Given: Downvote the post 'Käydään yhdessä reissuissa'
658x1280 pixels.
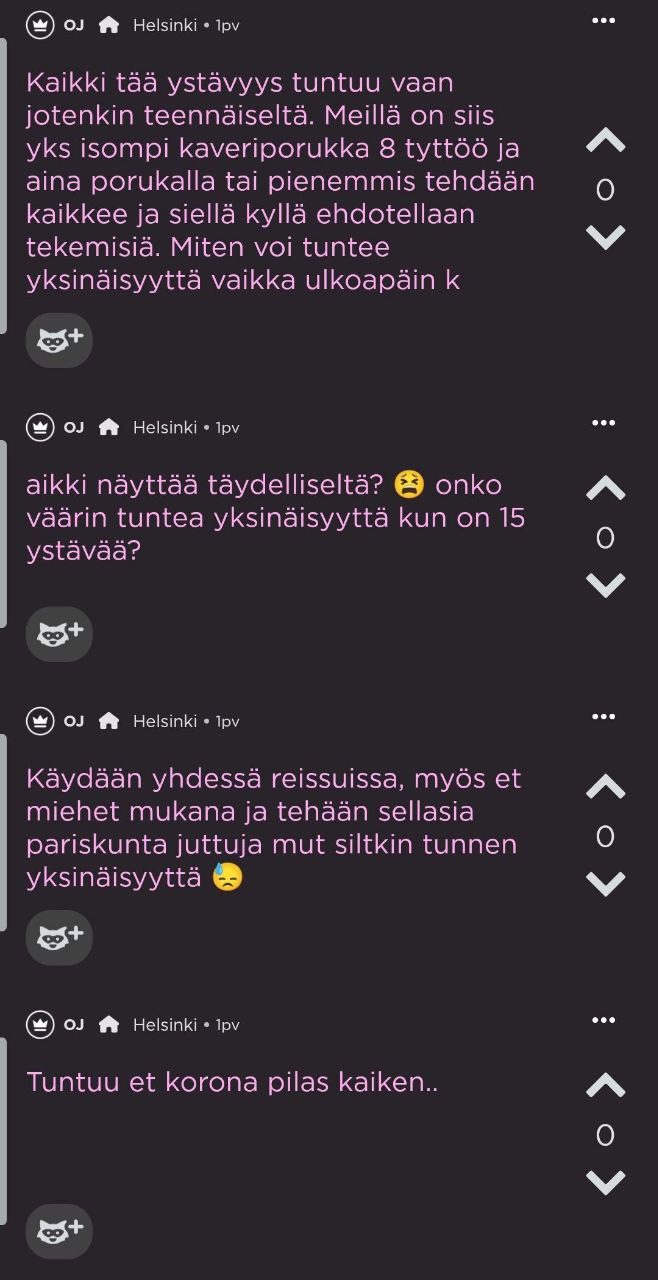Looking at the screenshot, I should pos(605,883).
